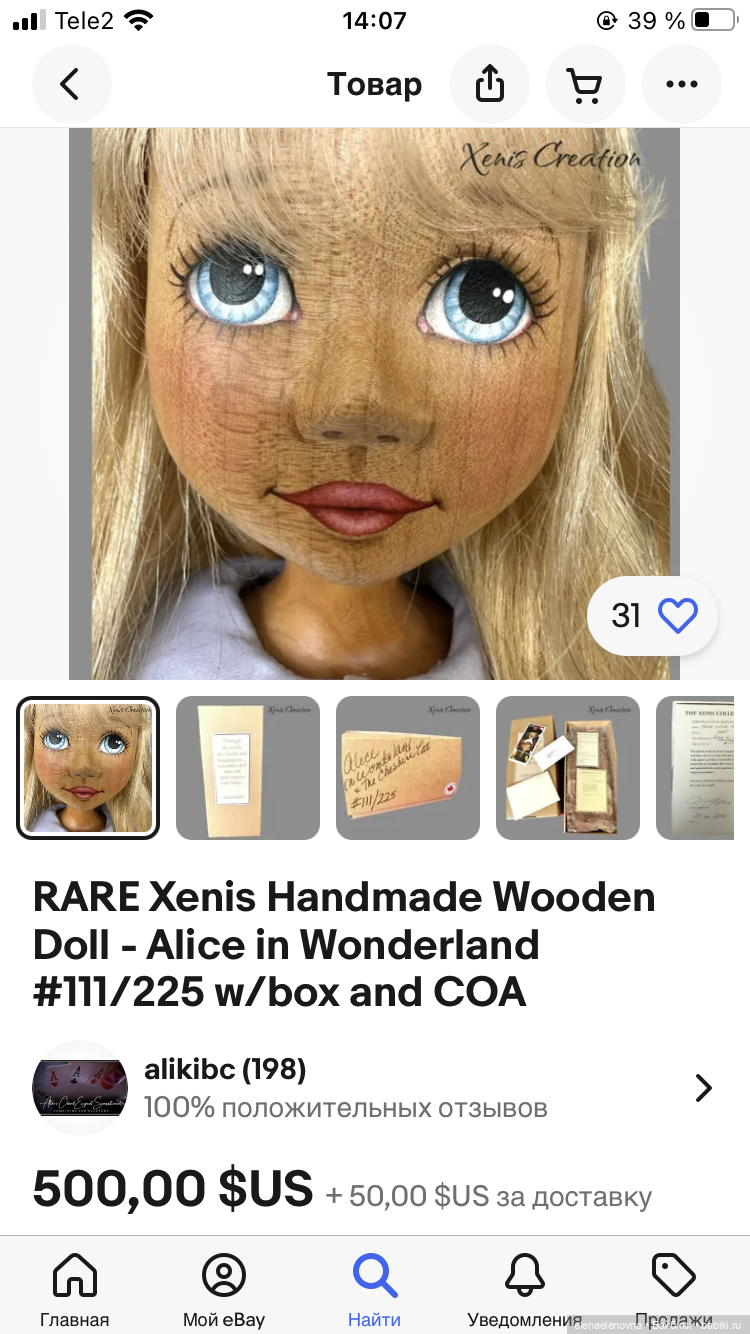The height and width of the screenshot is (1334, 750).
Task: View the box label thumbnail
Action: 248,767
